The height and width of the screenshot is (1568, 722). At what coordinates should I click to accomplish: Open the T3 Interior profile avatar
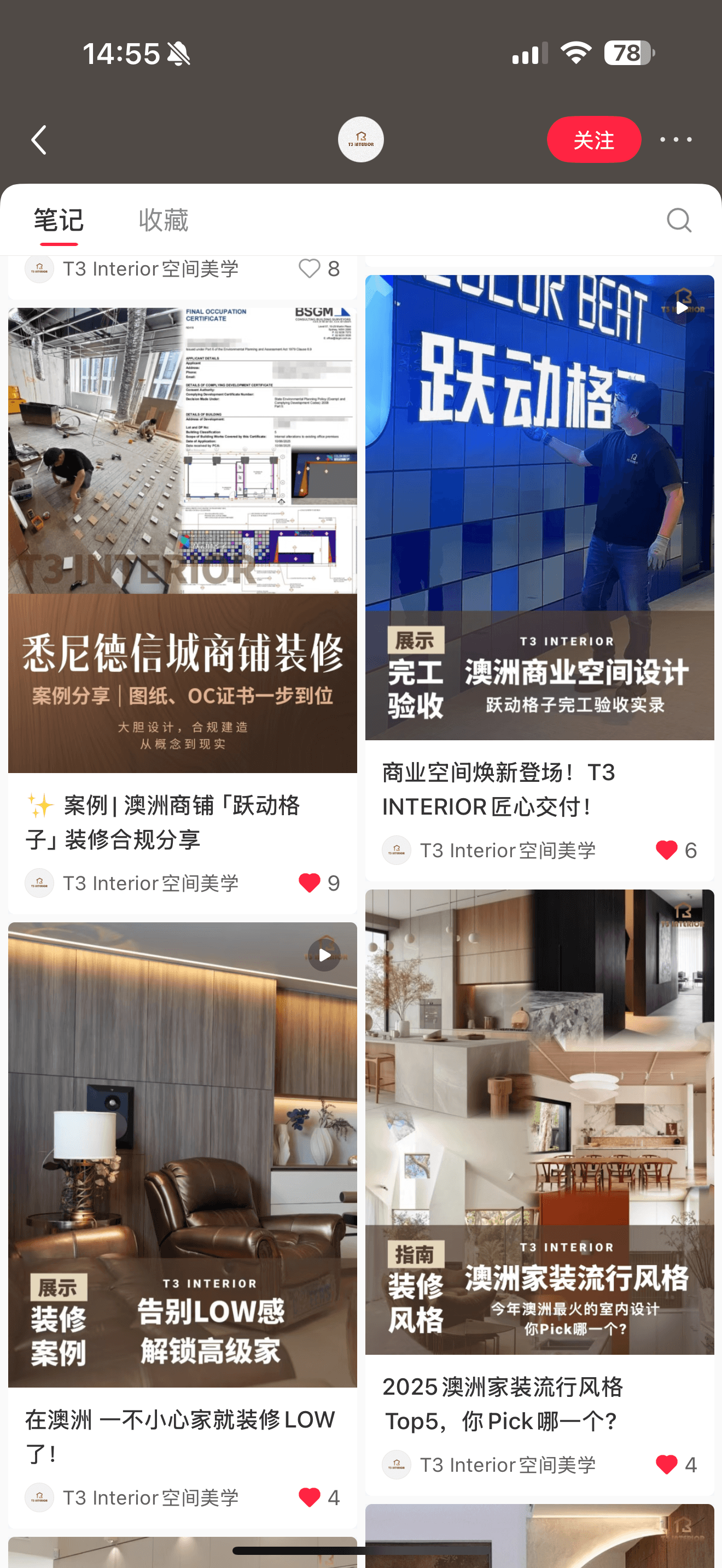pos(360,140)
